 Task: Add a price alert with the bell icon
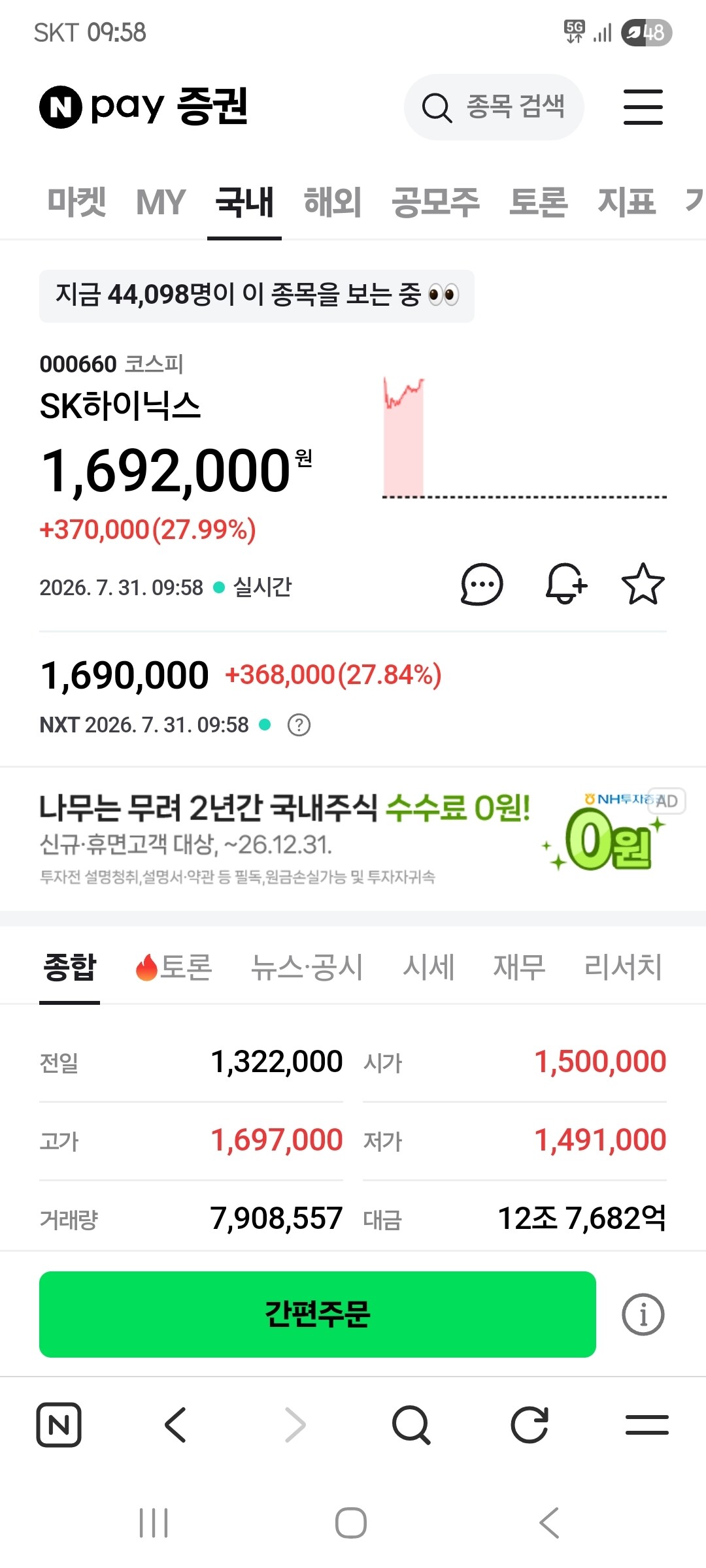click(566, 583)
